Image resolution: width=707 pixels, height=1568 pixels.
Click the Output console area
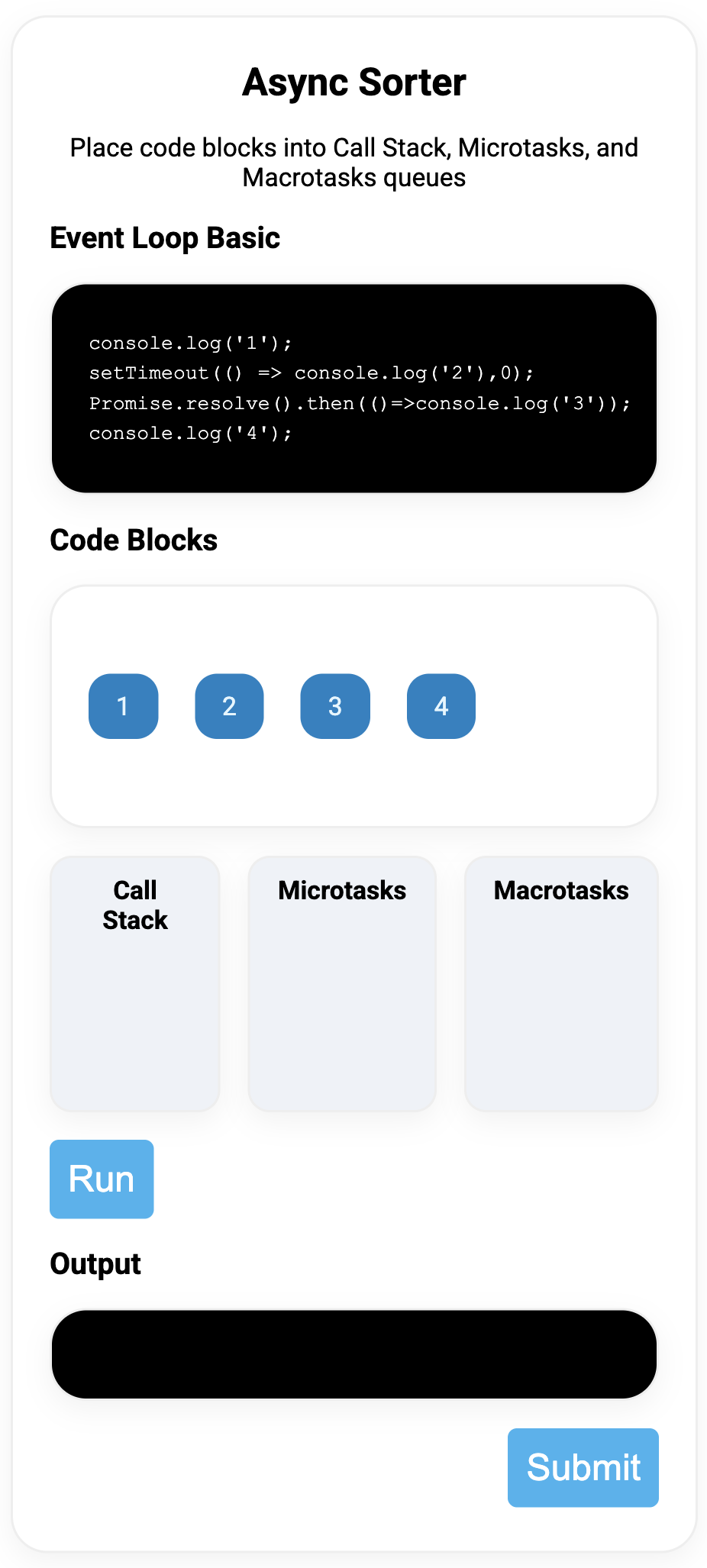click(x=353, y=1355)
